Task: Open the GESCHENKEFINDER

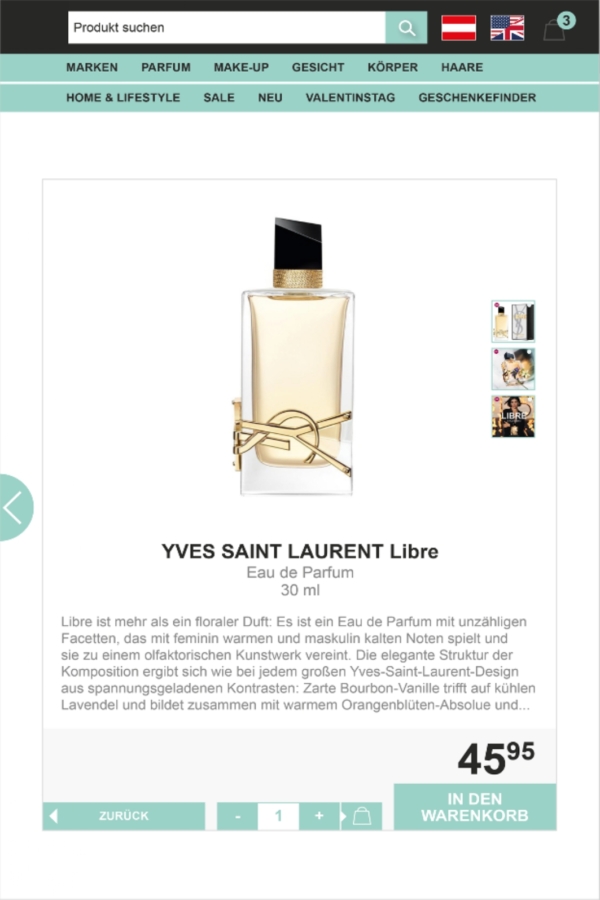Action: pyautogui.click(x=477, y=98)
